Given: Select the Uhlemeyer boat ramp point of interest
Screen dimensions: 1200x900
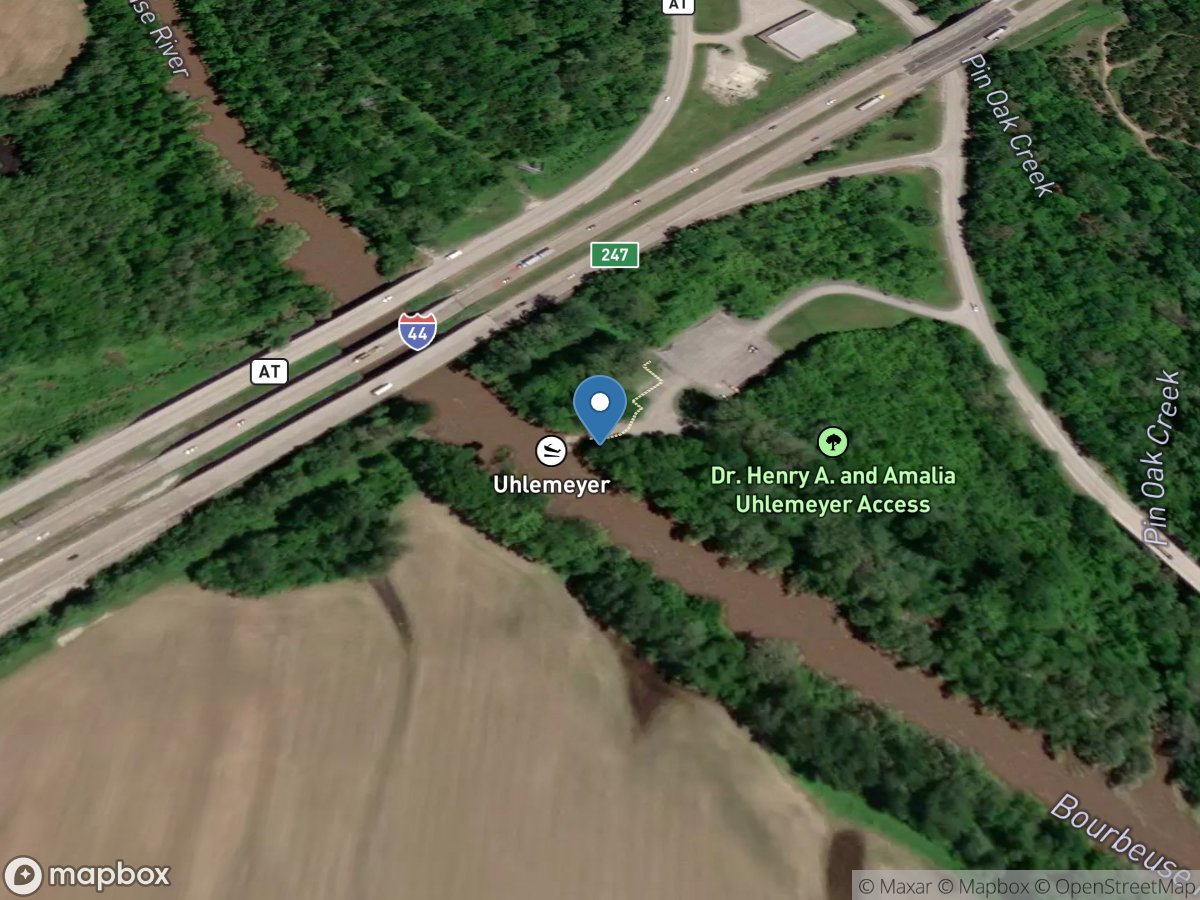Looking at the screenshot, I should (x=550, y=451).
